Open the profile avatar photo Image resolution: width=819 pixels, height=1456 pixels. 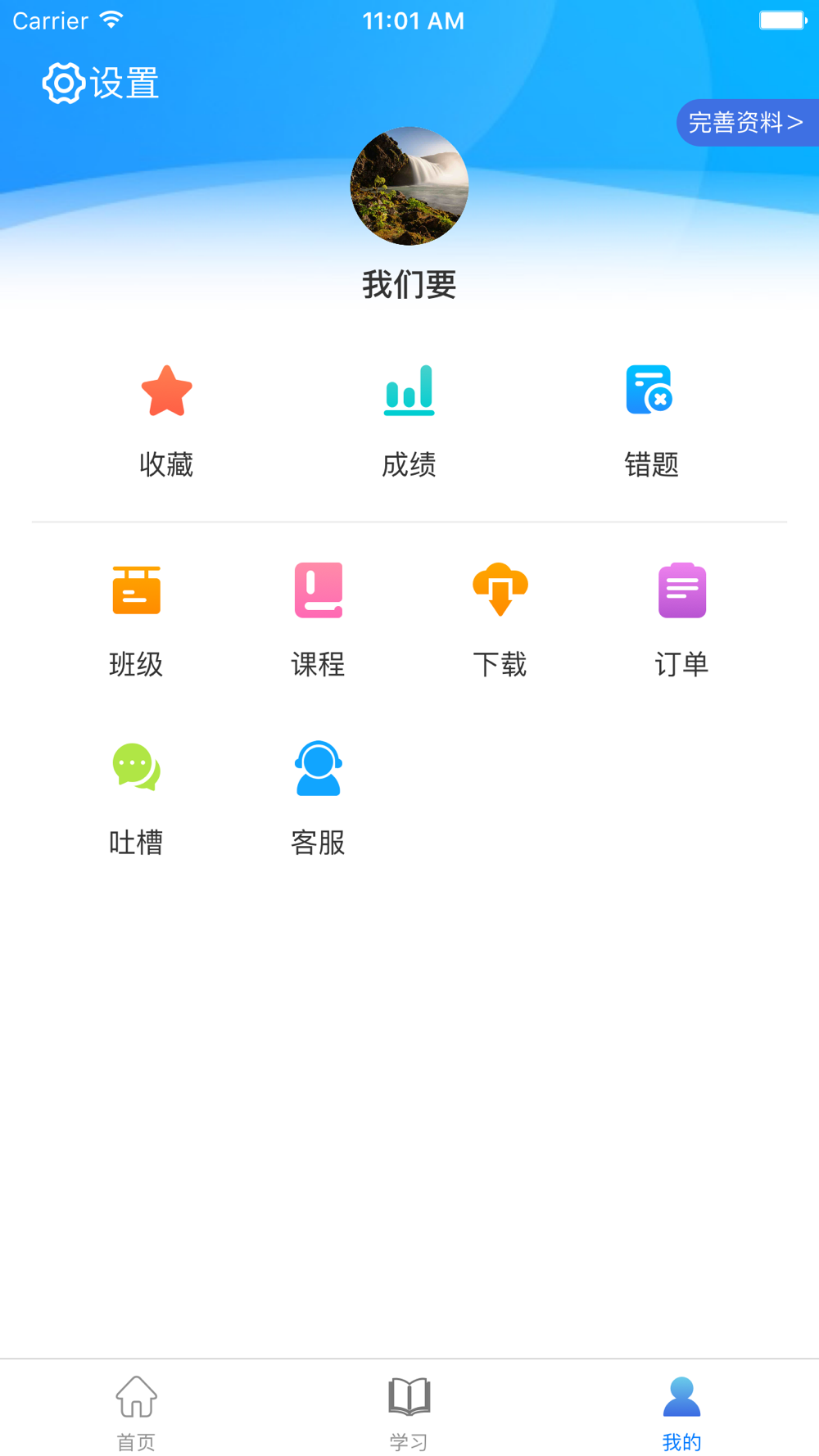409,186
